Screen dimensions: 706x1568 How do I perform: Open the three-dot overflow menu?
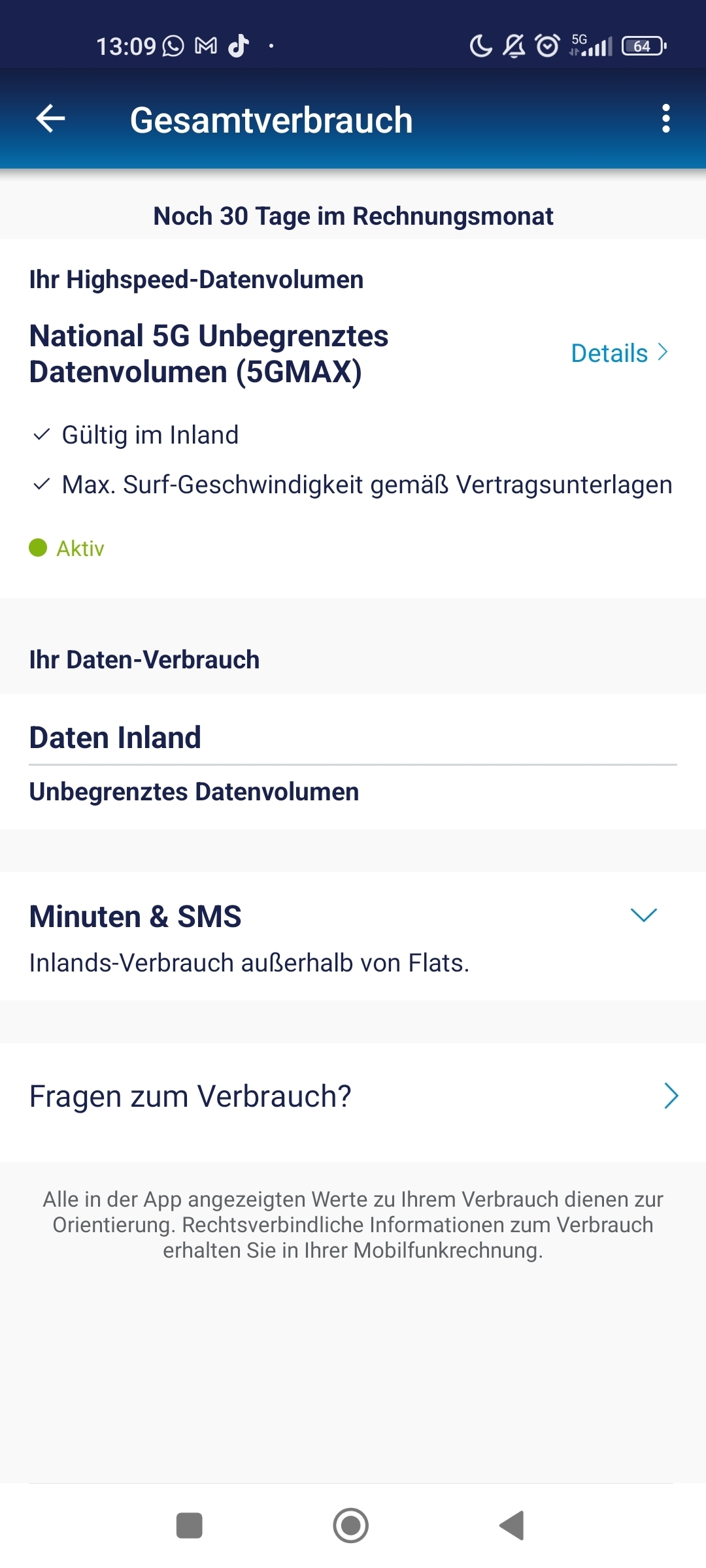tap(665, 119)
